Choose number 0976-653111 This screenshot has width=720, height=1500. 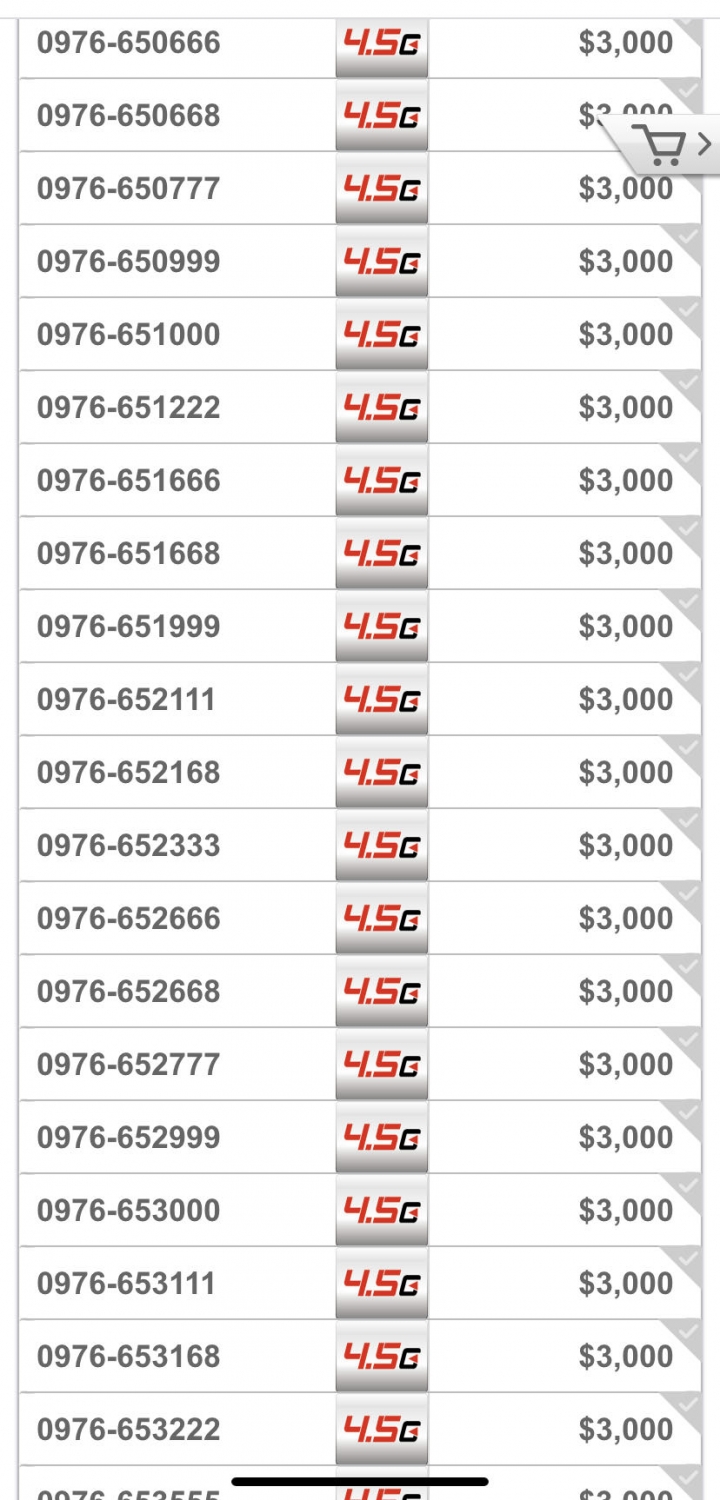tap(360, 1283)
